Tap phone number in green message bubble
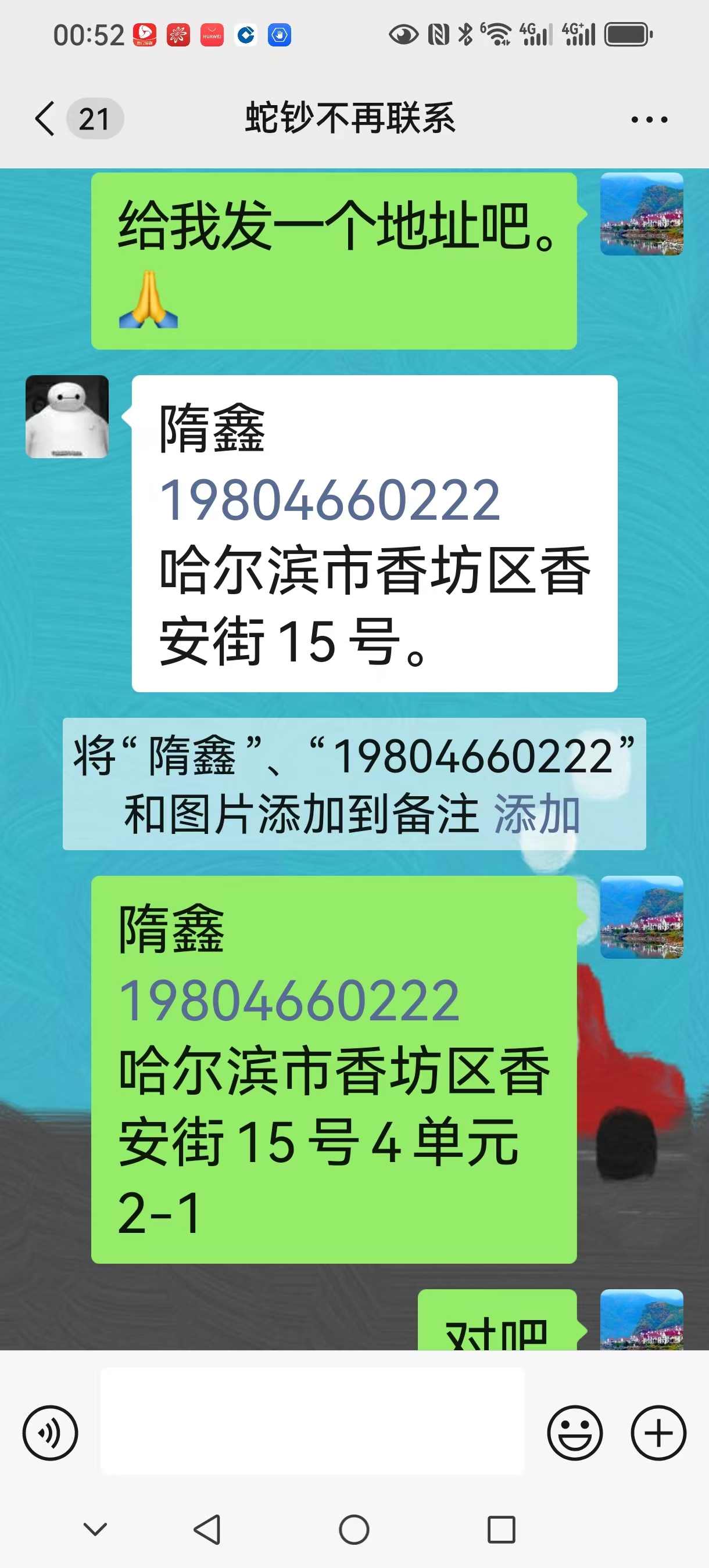 289,1001
